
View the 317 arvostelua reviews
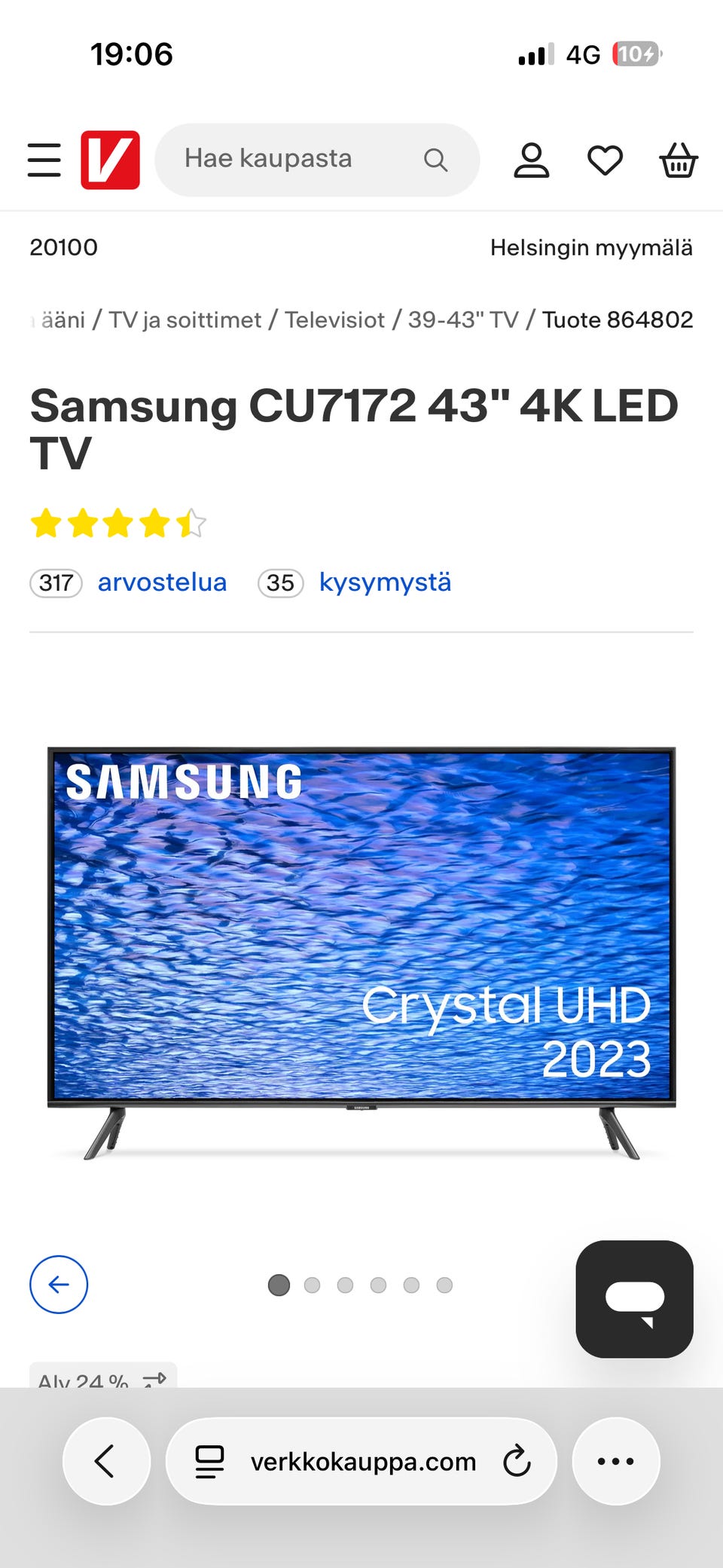pos(161,582)
